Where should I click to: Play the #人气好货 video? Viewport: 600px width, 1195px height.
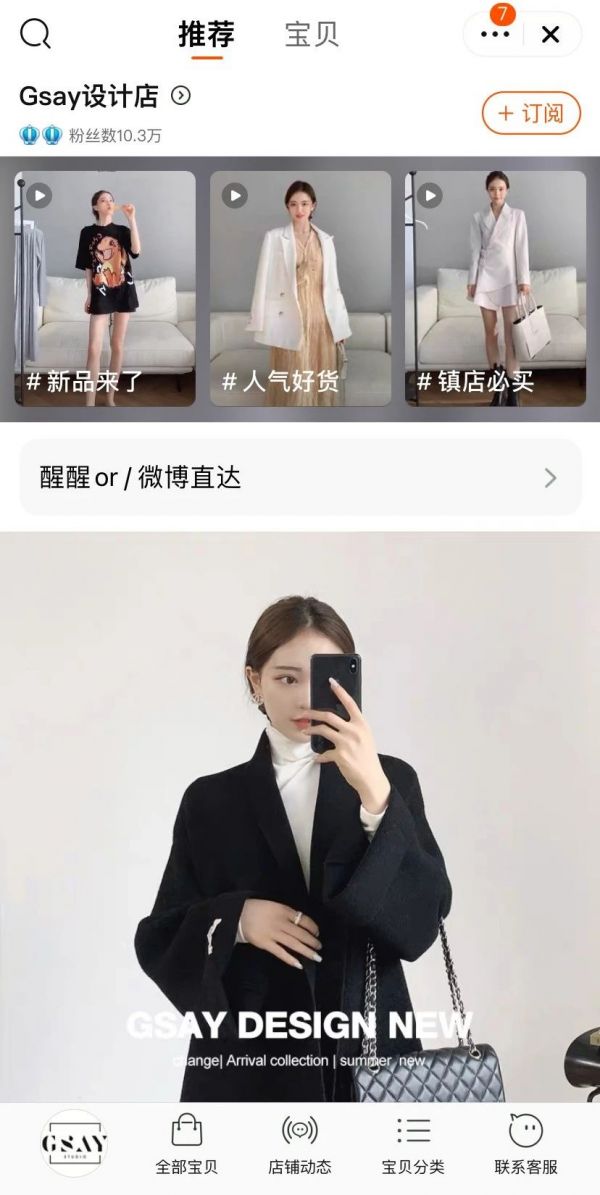click(300, 288)
